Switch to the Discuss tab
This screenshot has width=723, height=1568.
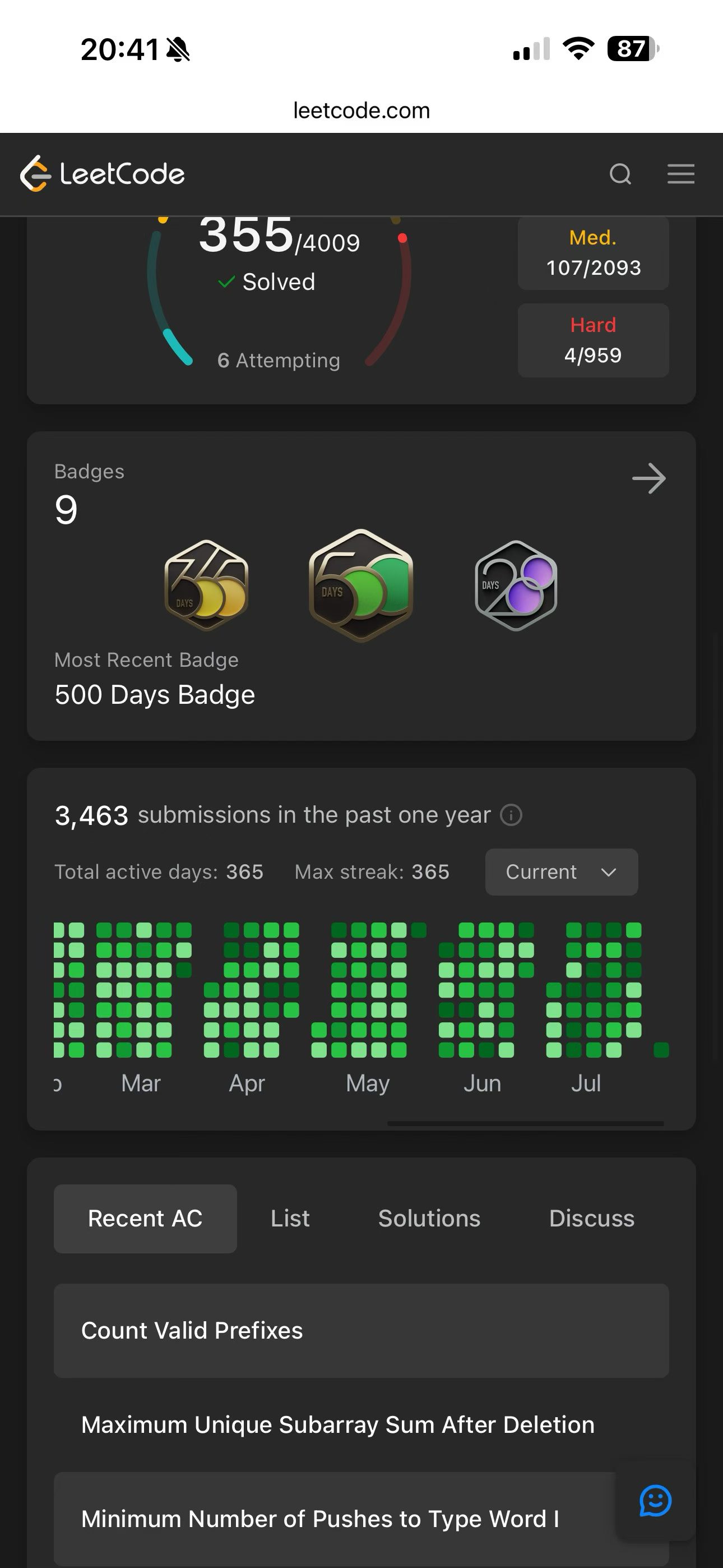click(591, 1219)
